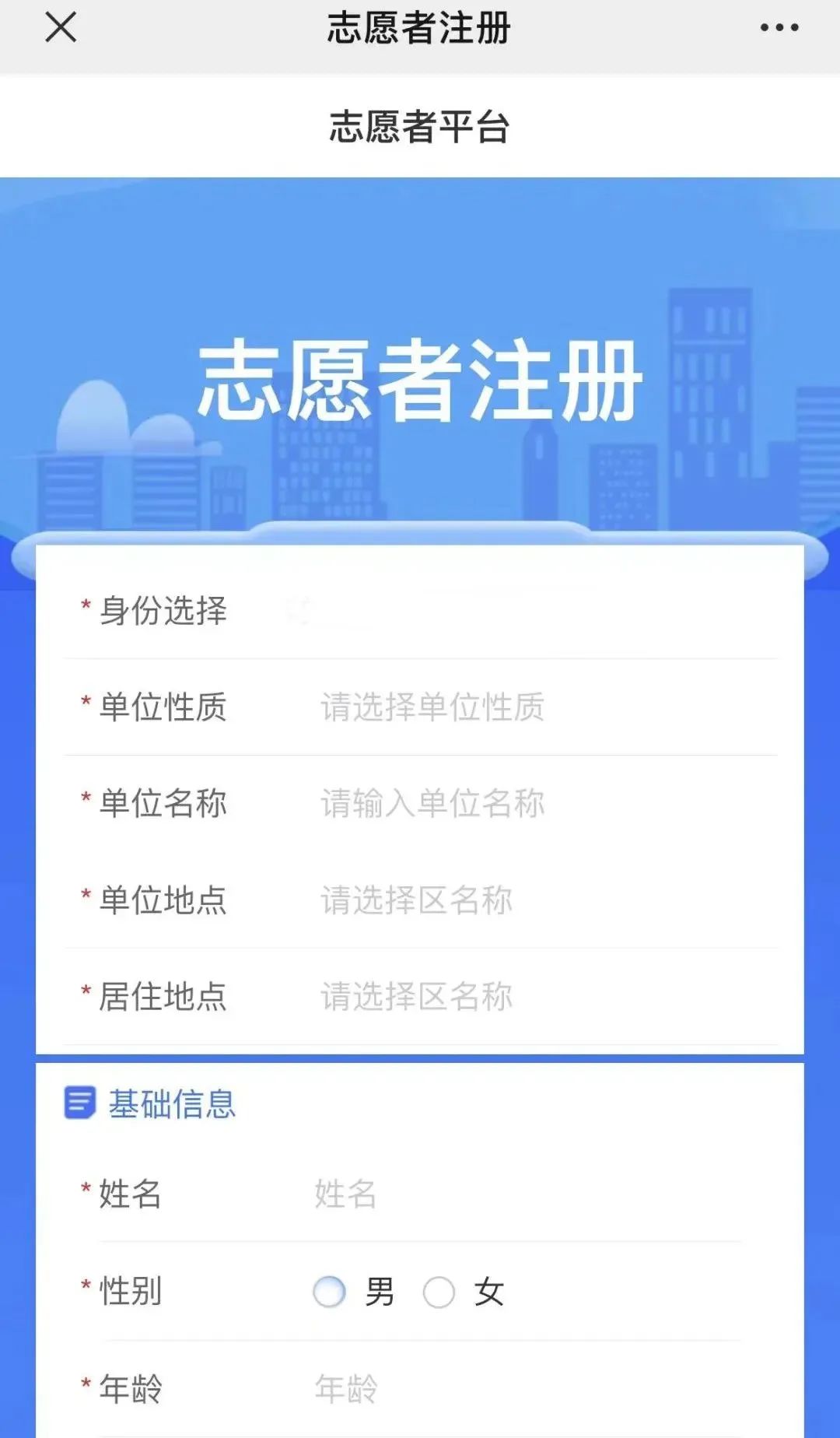This screenshot has width=840, height=1438.
Task: Tap the 年龄 input field
Action: tap(467, 1389)
